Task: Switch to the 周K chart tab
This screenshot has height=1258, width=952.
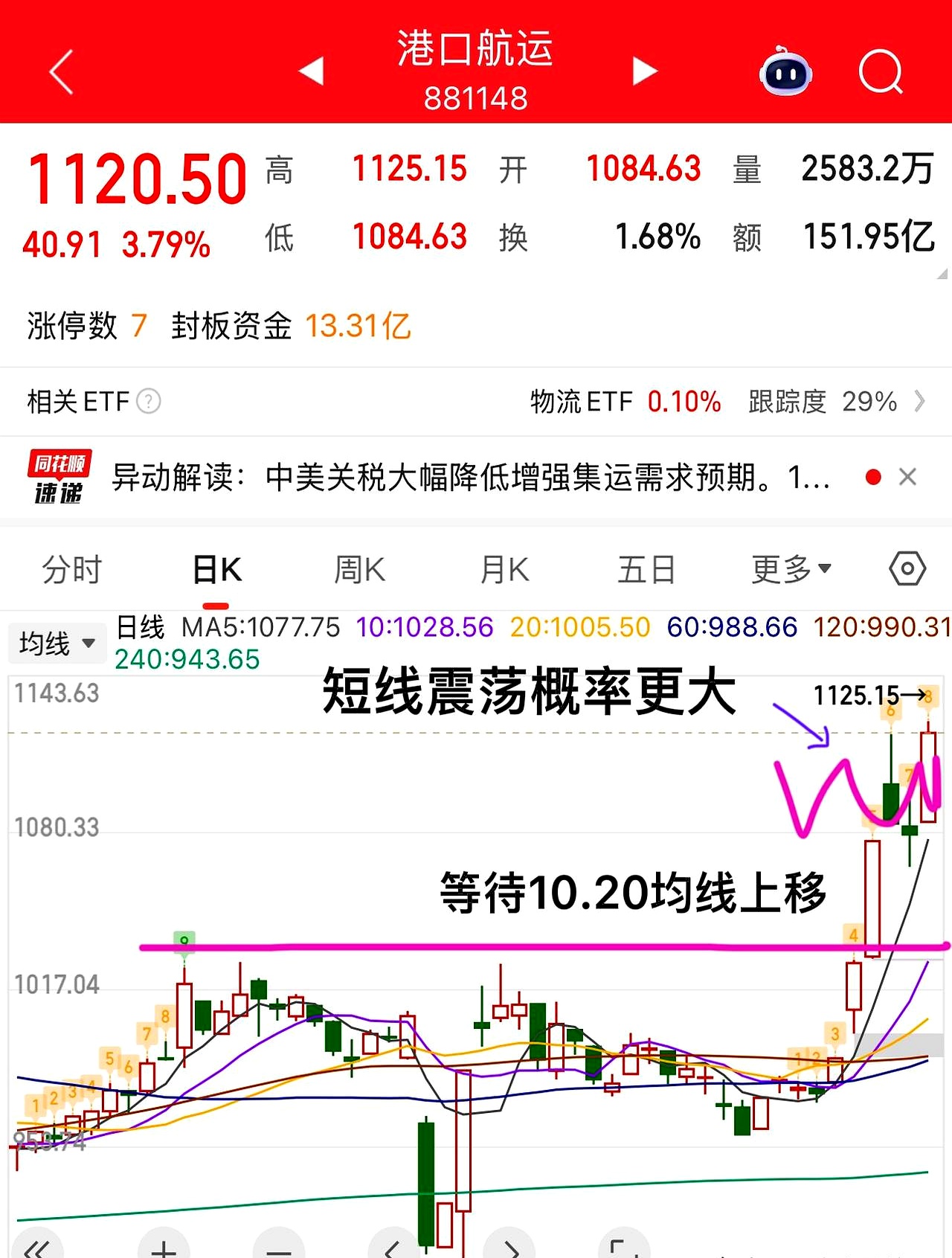Action: (x=359, y=570)
